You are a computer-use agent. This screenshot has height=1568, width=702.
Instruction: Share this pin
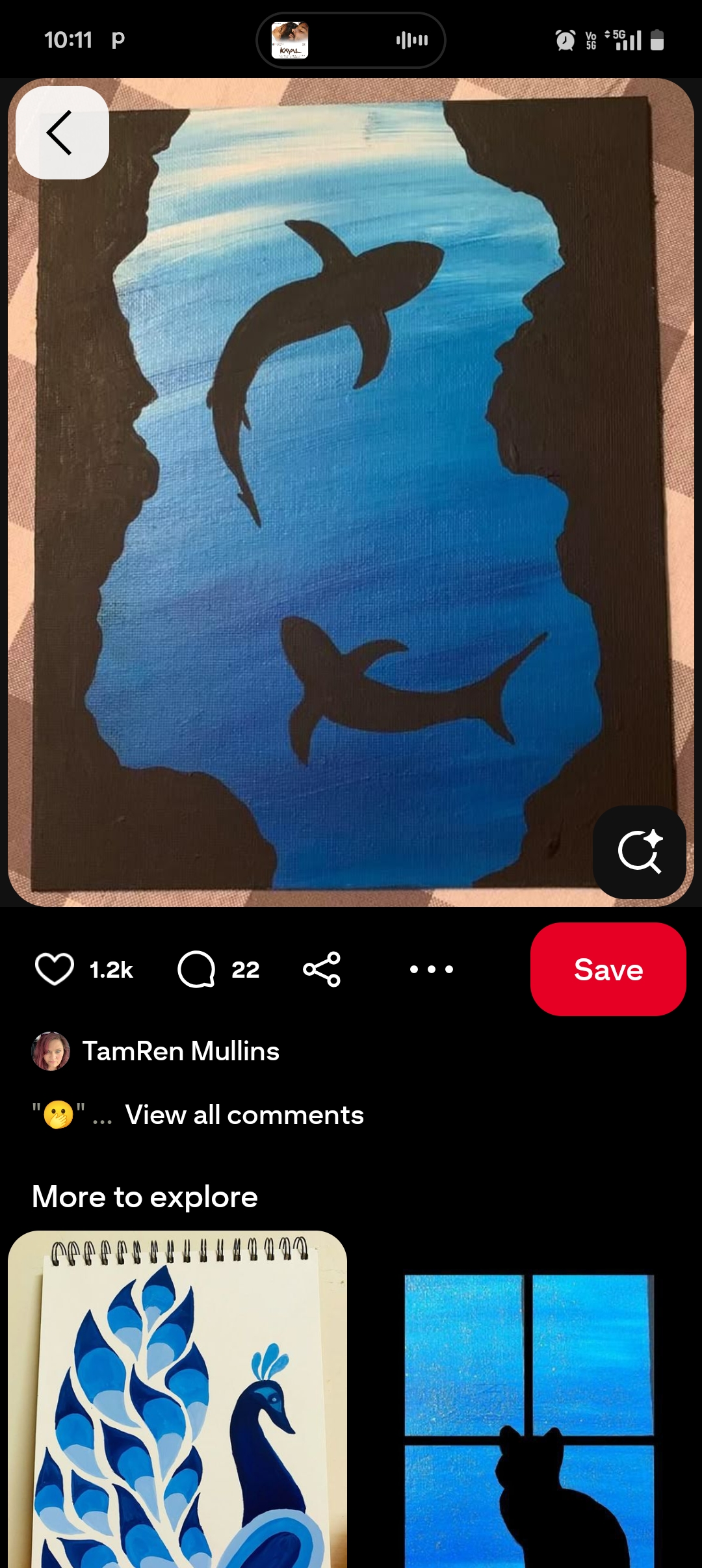[x=322, y=969]
